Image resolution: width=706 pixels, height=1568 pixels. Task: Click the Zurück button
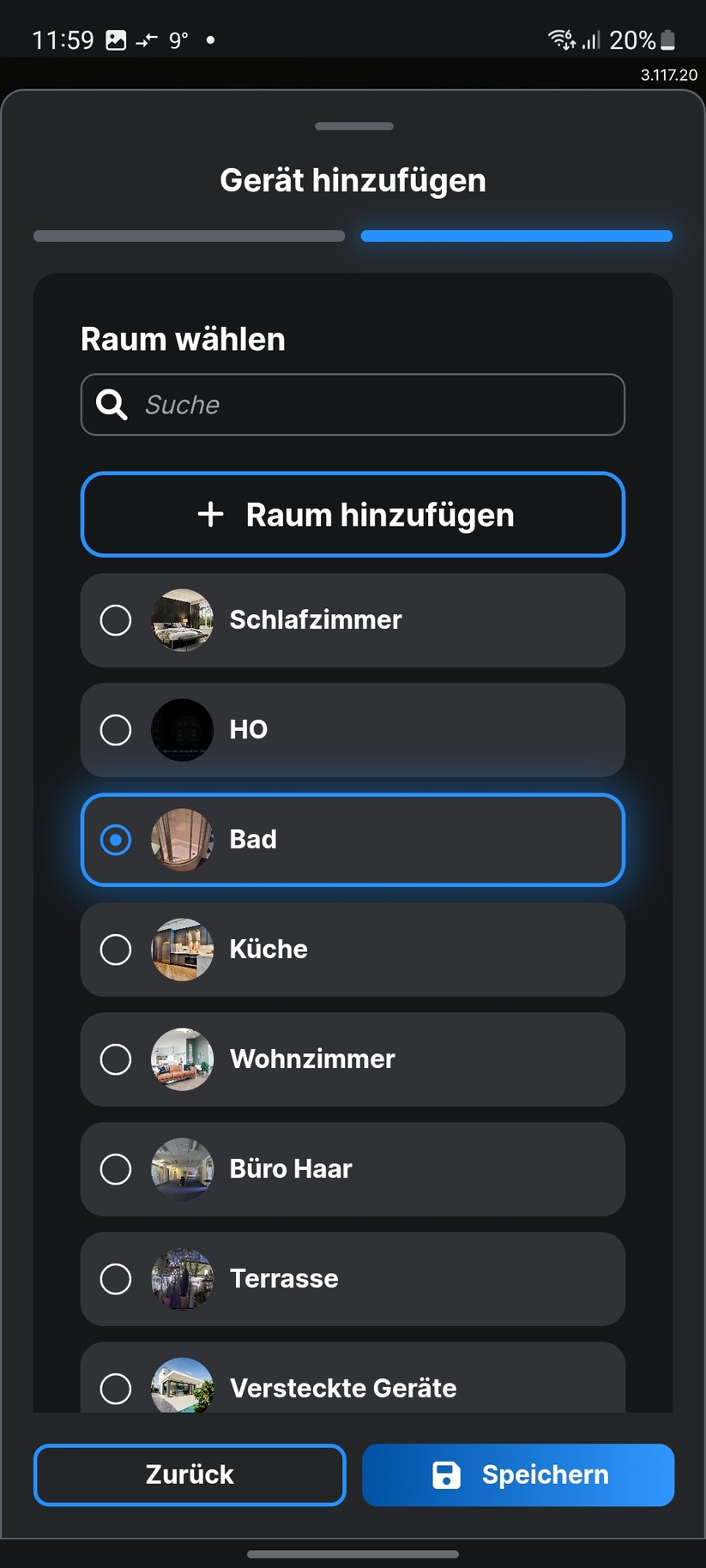189,1475
